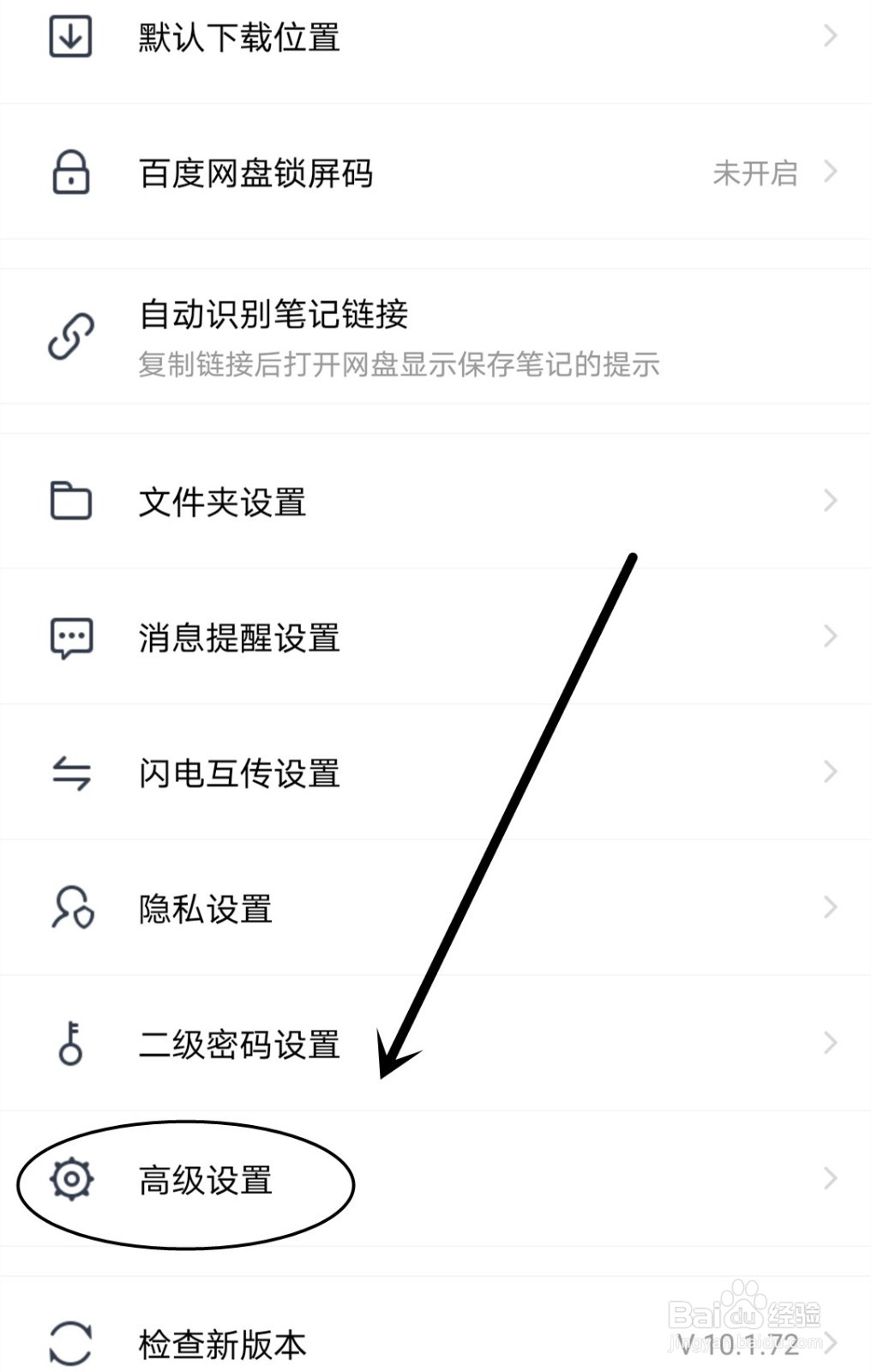Click the privacy person icon beside 隐私设置
Image resolution: width=871 pixels, height=1372 pixels.
point(70,907)
